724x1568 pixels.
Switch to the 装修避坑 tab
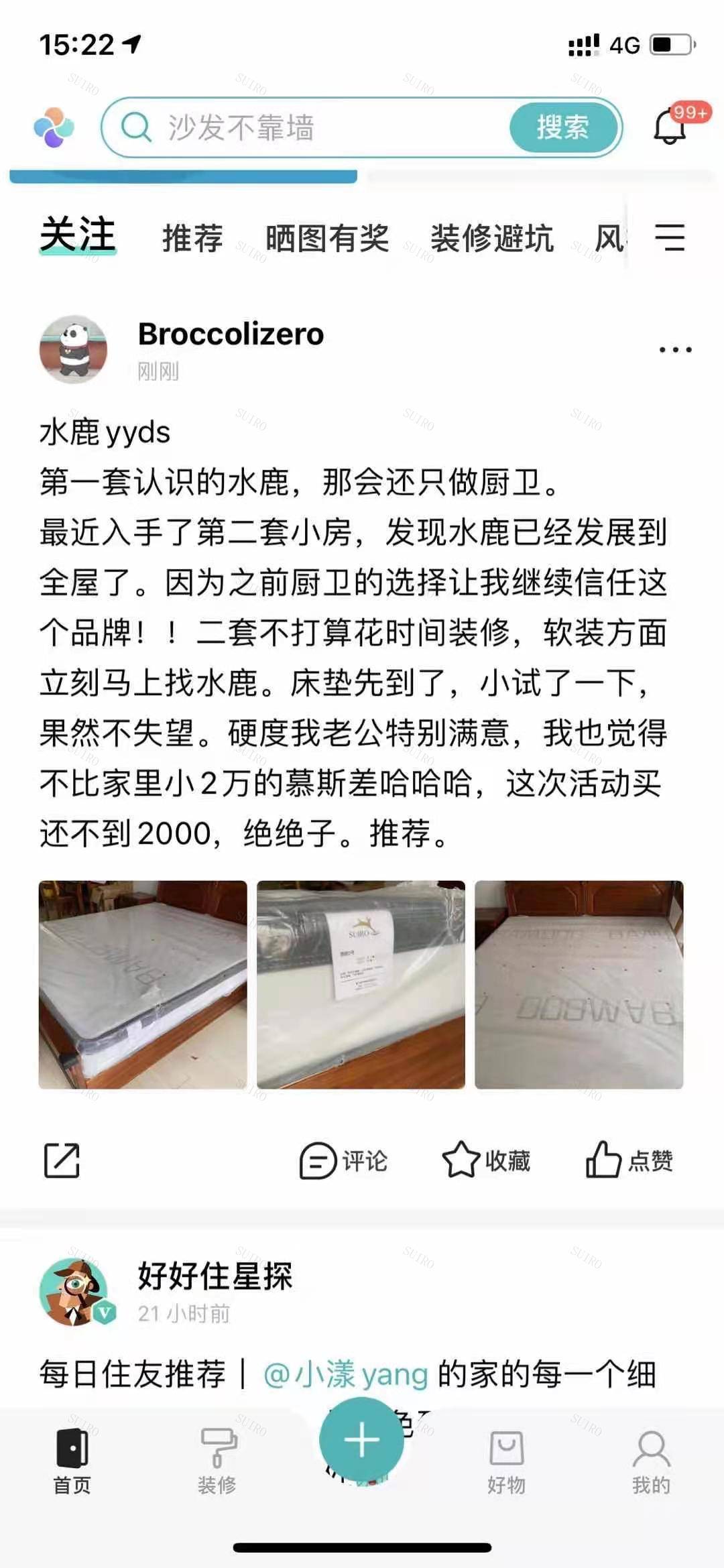491,238
